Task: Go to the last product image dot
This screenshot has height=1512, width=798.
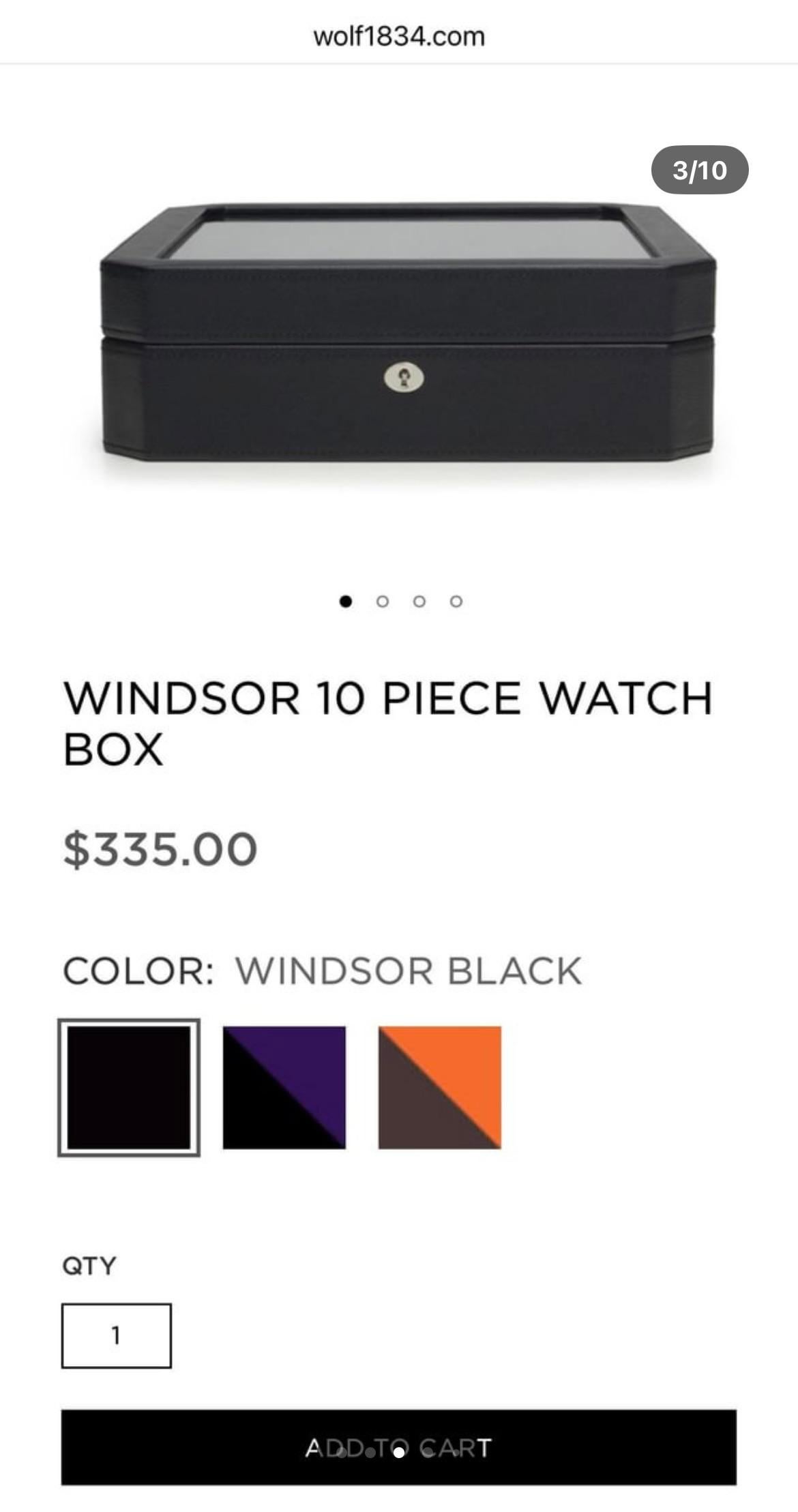Action: pyautogui.click(x=456, y=601)
